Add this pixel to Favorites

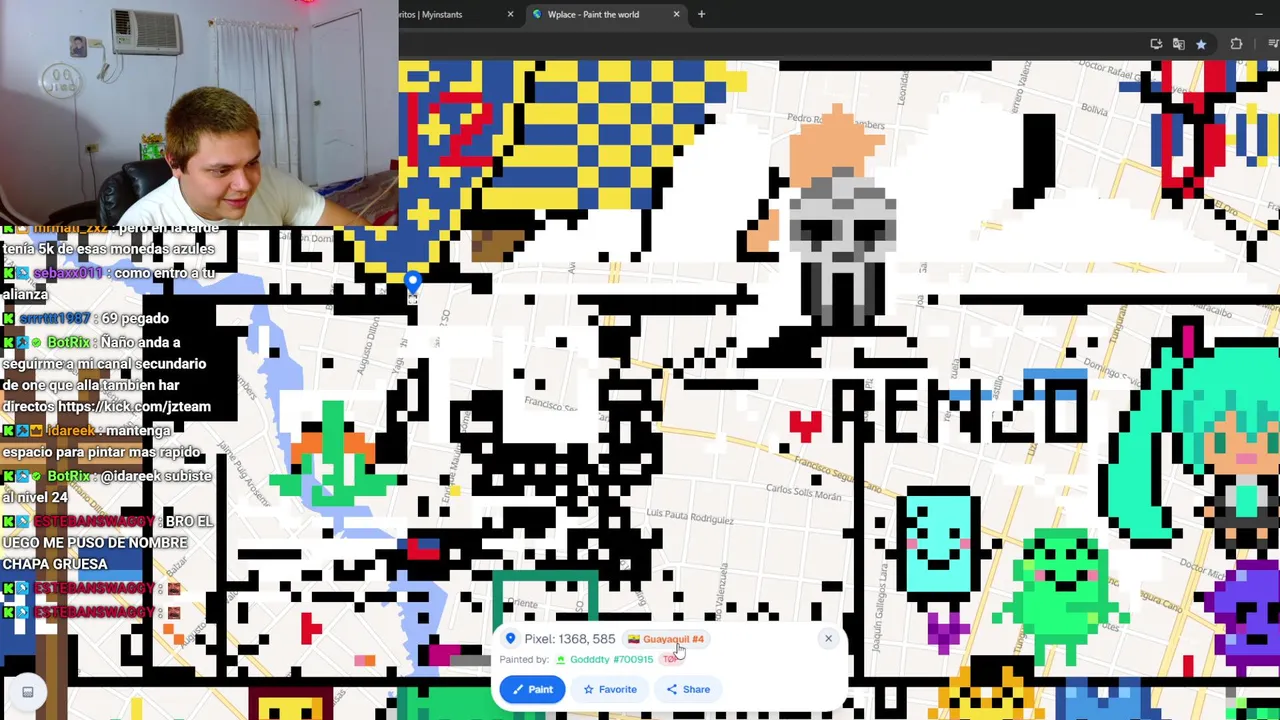click(x=610, y=689)
